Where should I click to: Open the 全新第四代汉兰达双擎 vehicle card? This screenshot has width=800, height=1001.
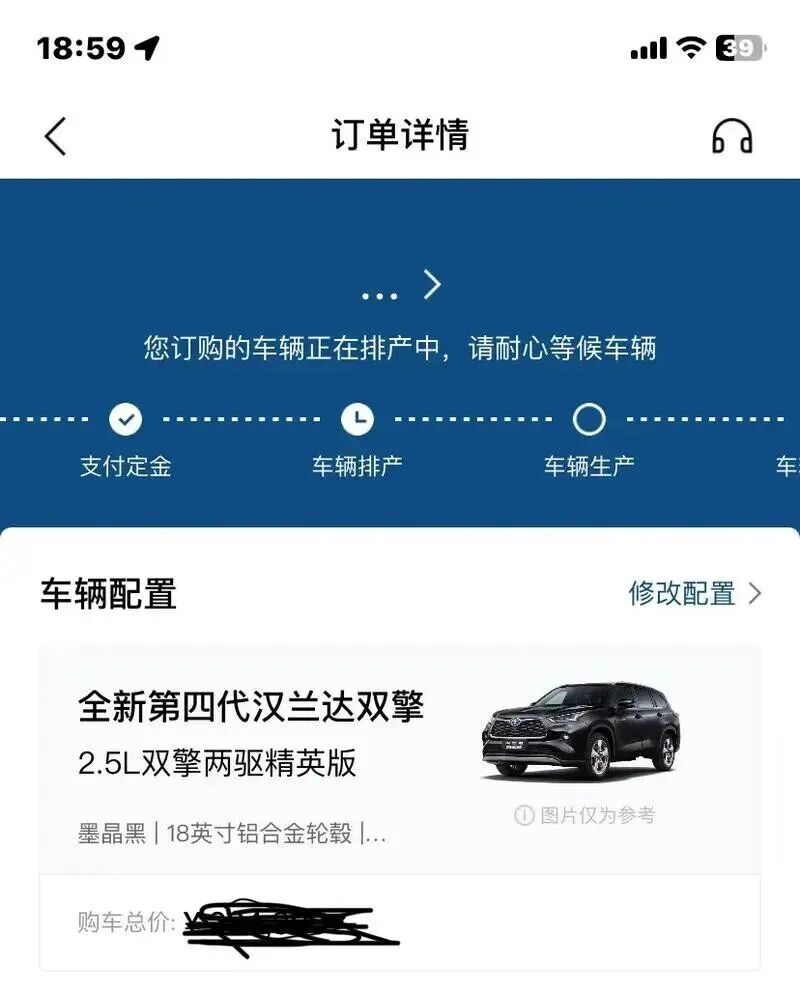[x=398, y=760]
